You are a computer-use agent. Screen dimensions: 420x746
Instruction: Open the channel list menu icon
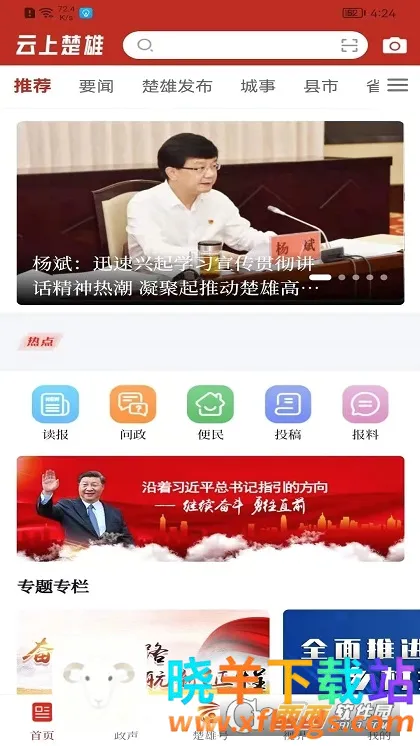[398, 85]
